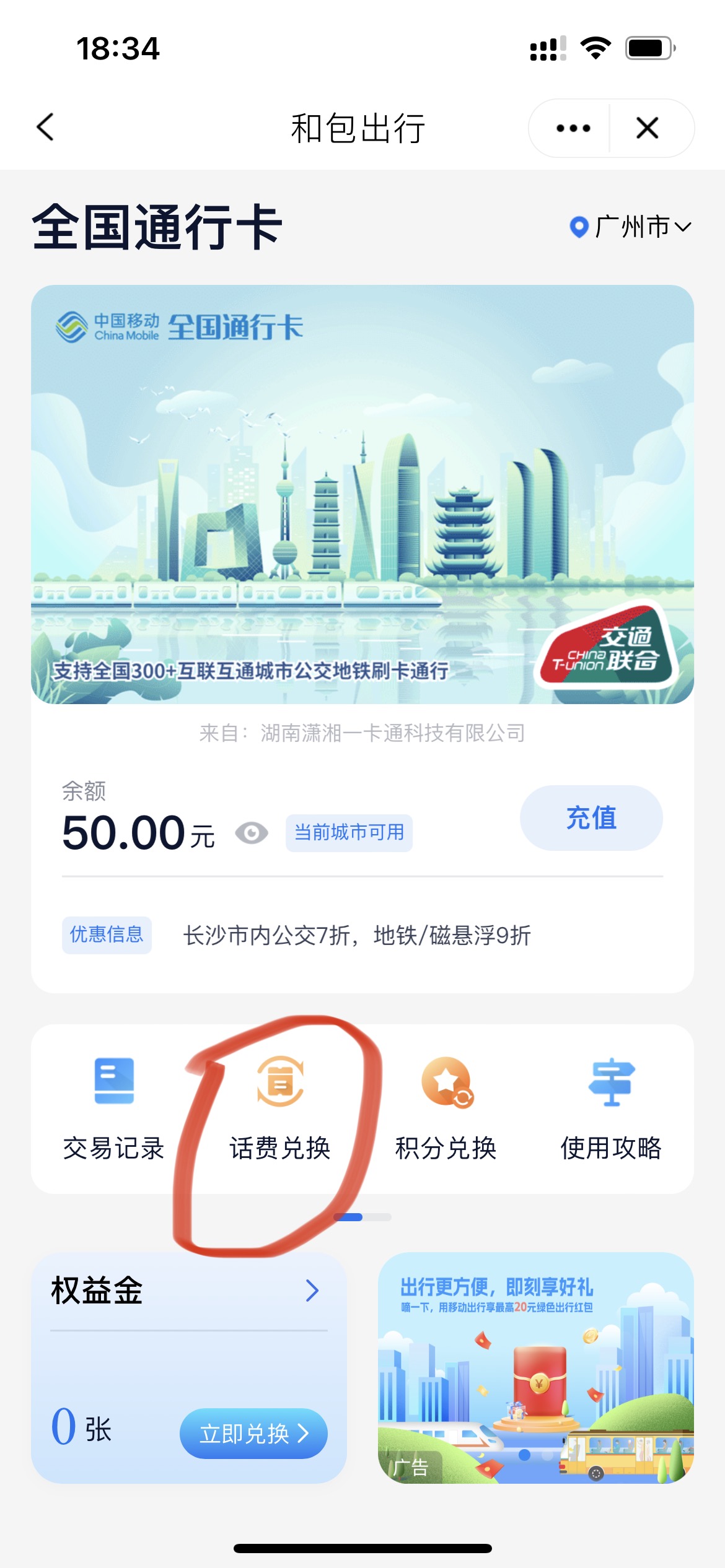Change city from 广州市 dropdown
Screen dimensions: 725x1568
[x=630, y=227]
